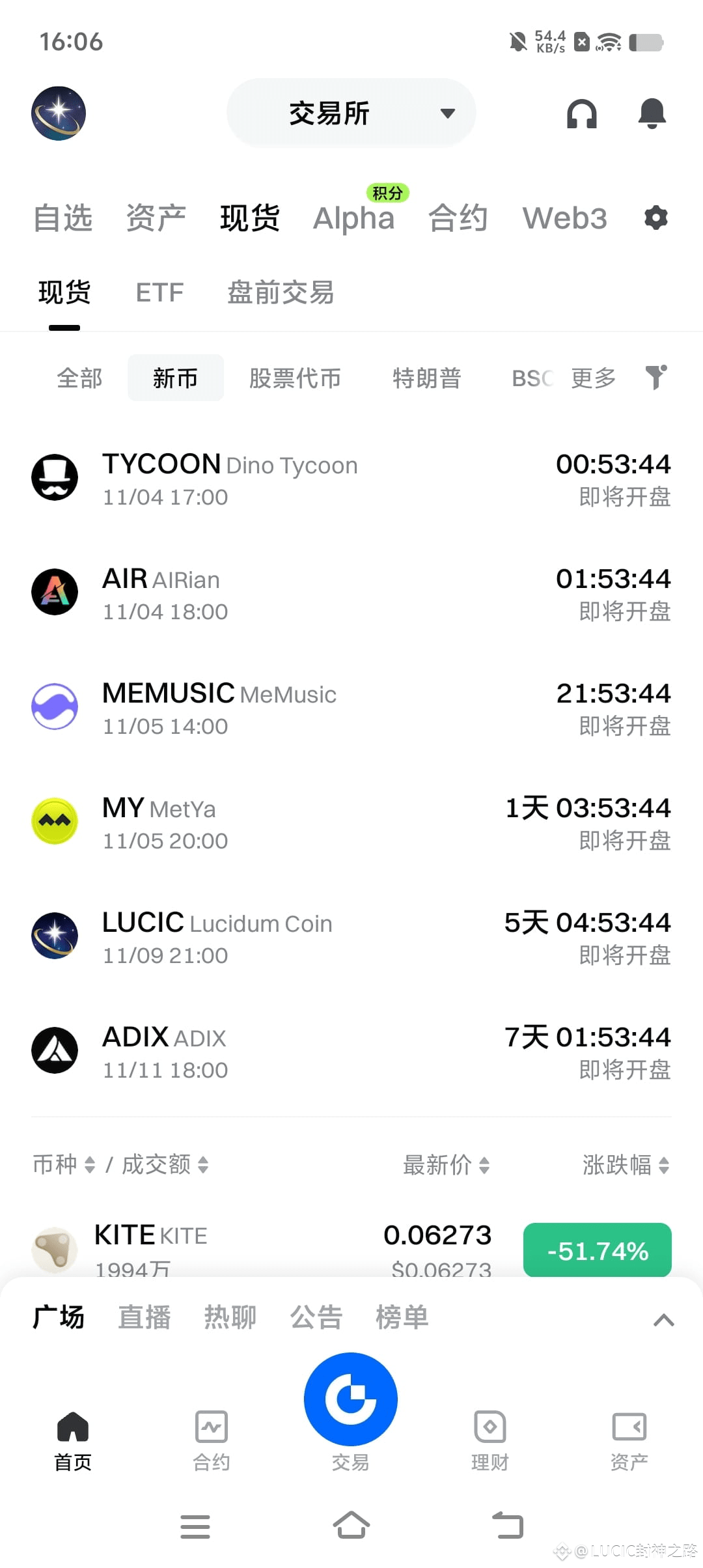703x1568 pixels.
Task: Open the settings gear icon
Action: tap(655, 217)
